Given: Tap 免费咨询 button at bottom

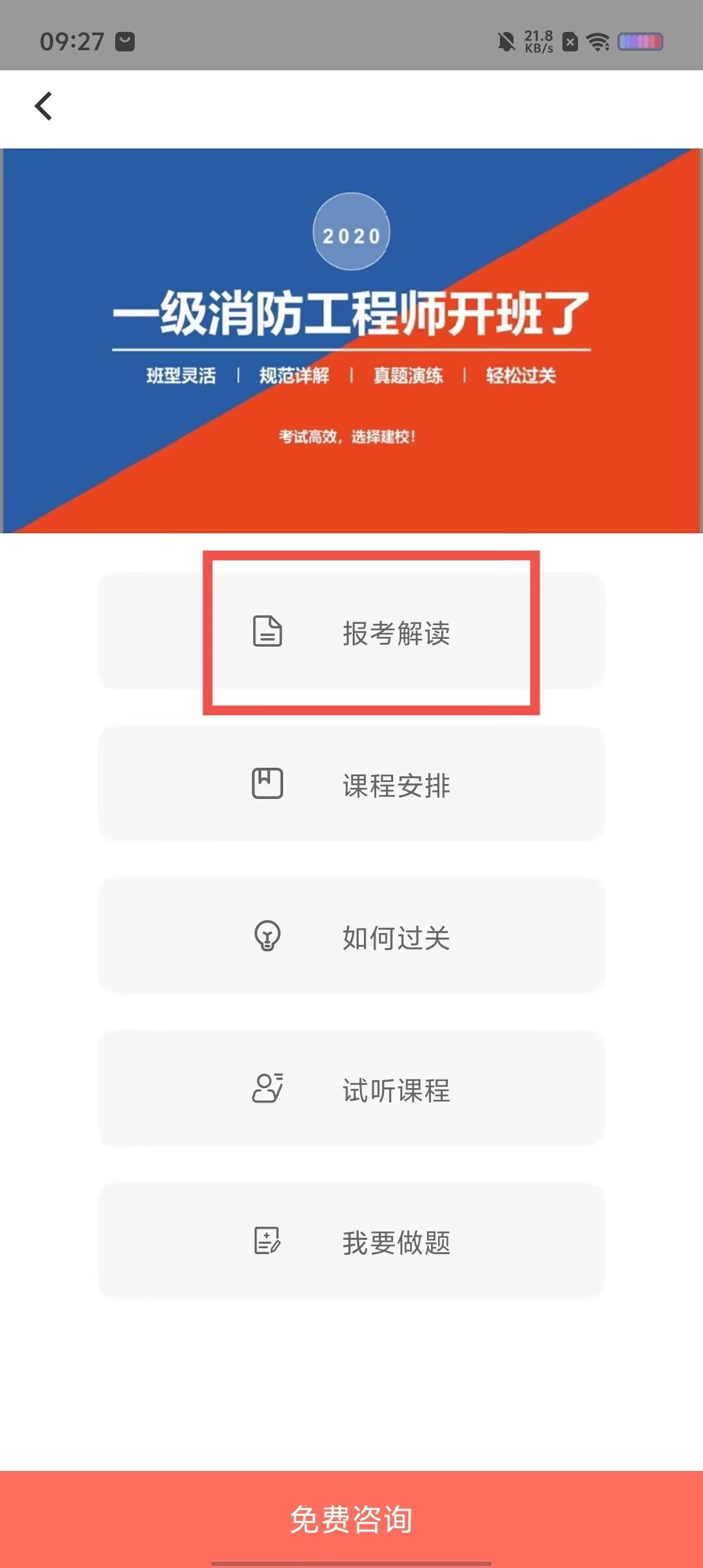Looking at the screenshot, I should point(351,1519).
